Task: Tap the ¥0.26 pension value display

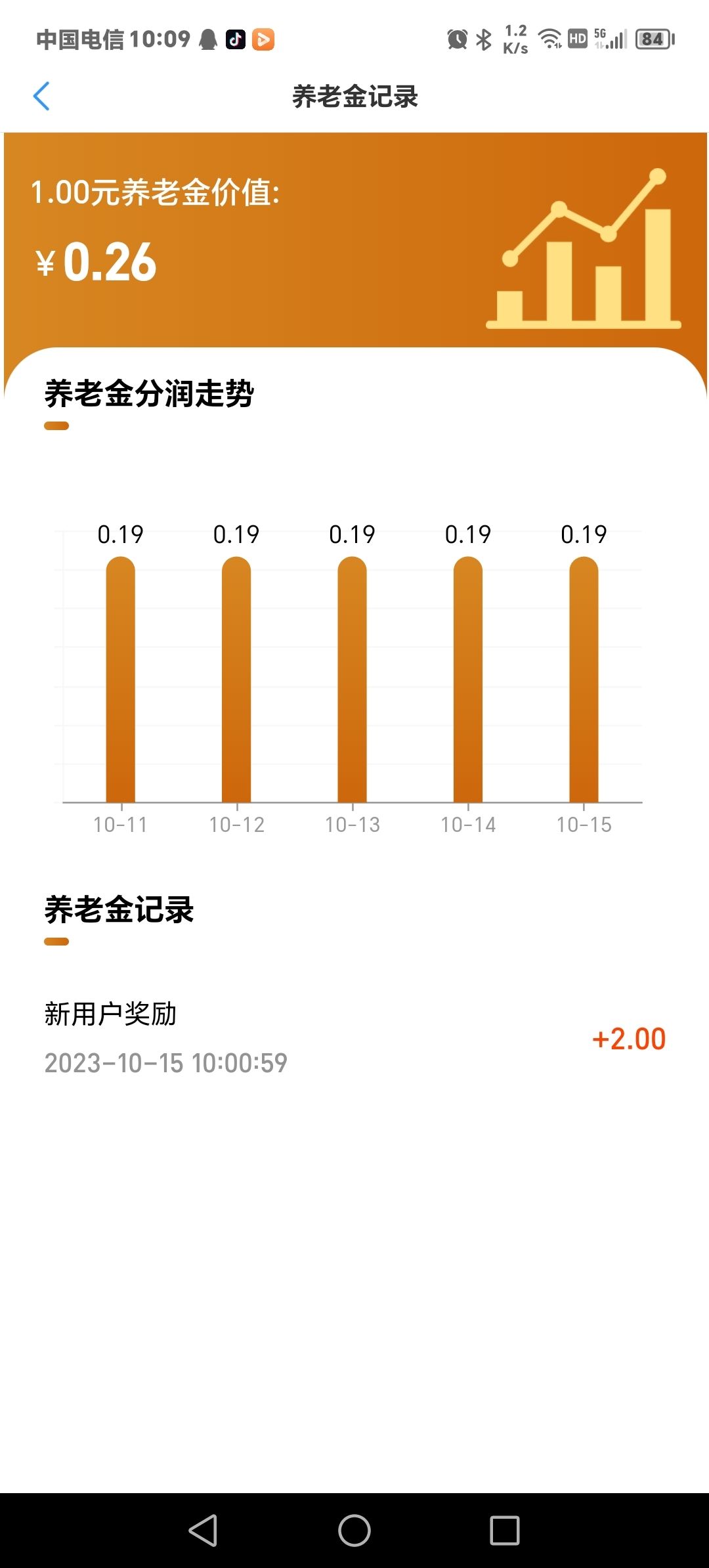Action: 95,261
